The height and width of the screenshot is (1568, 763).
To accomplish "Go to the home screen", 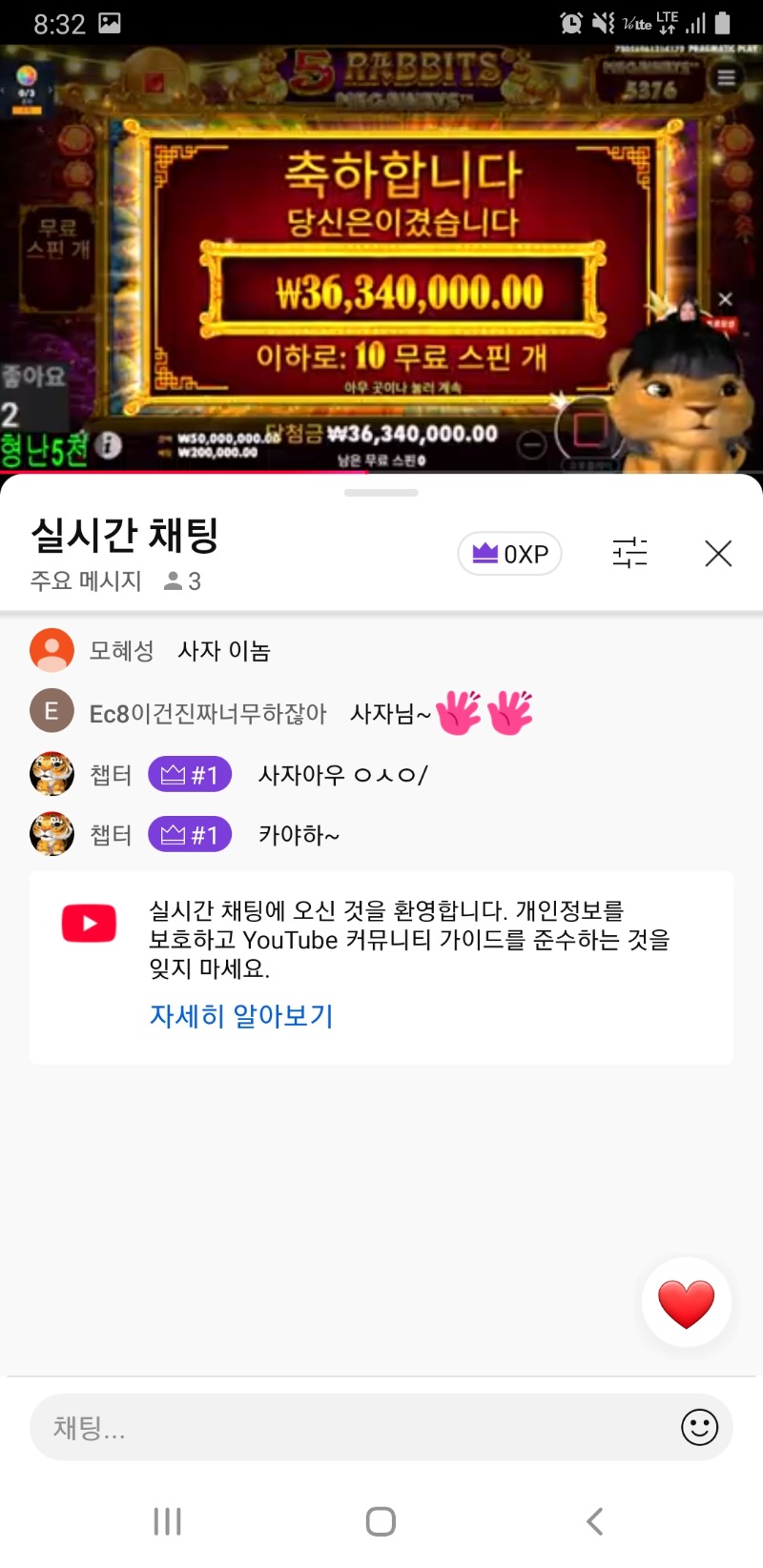I will [x=381, y=1521].
